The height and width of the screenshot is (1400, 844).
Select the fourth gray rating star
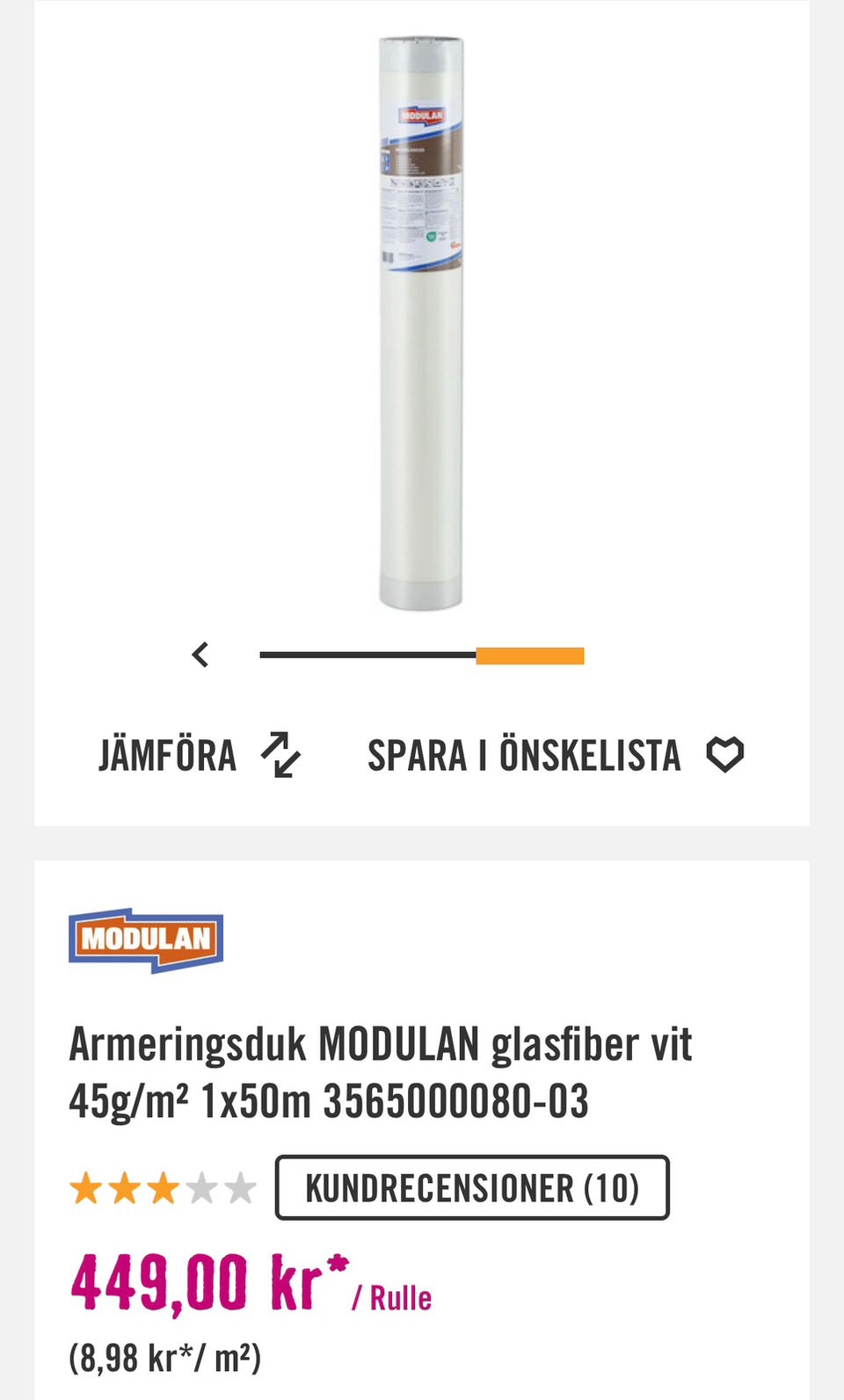click(200, 1187)
